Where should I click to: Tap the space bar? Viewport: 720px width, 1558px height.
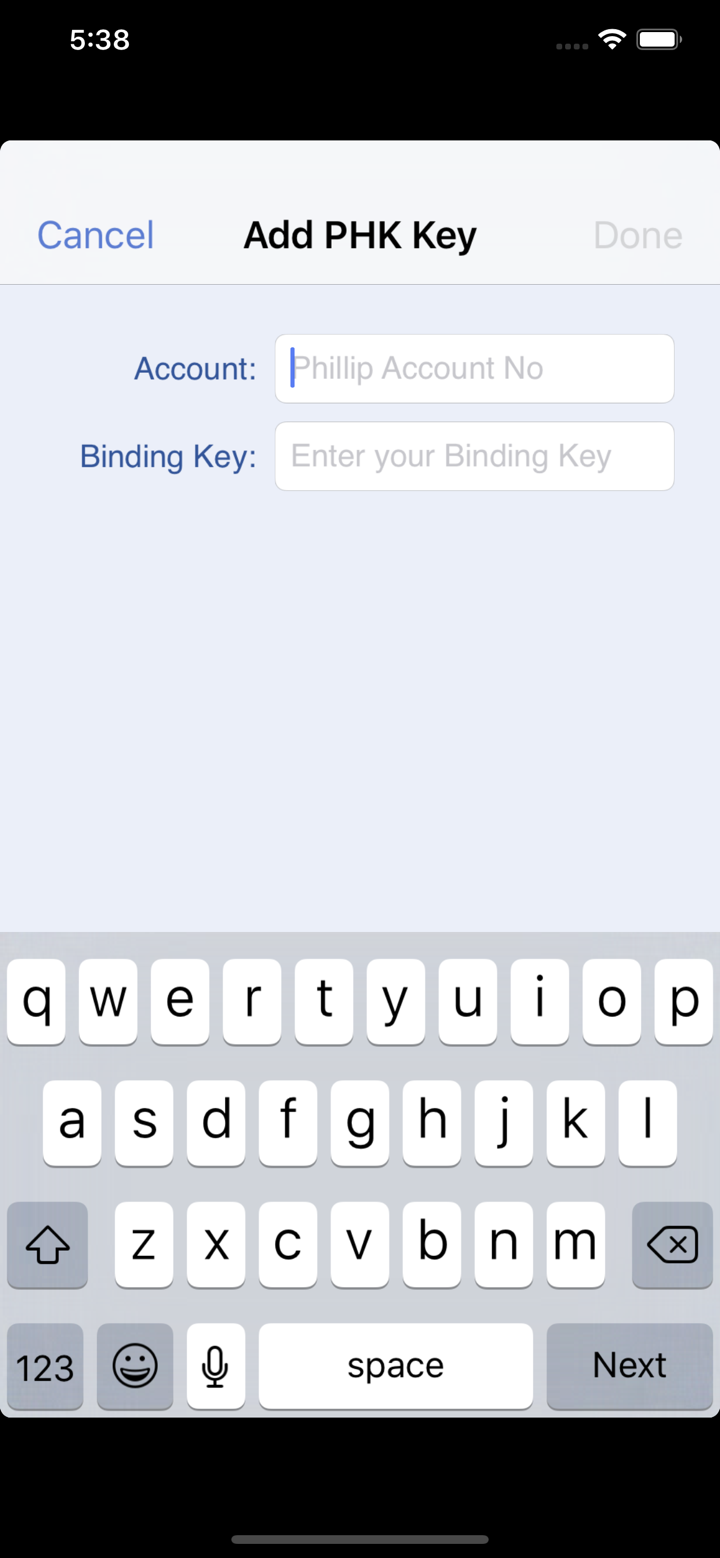[x=395, y=1366]
